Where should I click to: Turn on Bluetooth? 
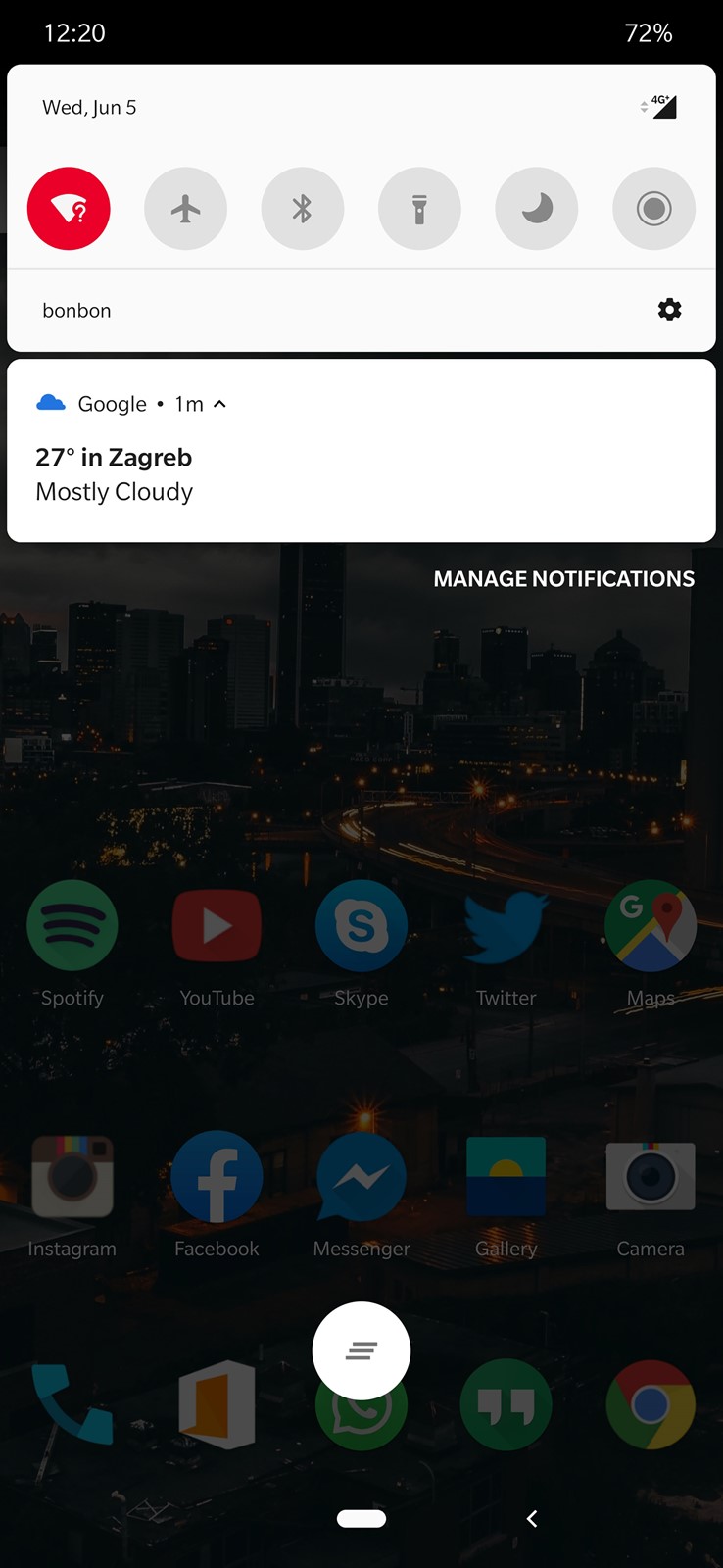(303, 209)
